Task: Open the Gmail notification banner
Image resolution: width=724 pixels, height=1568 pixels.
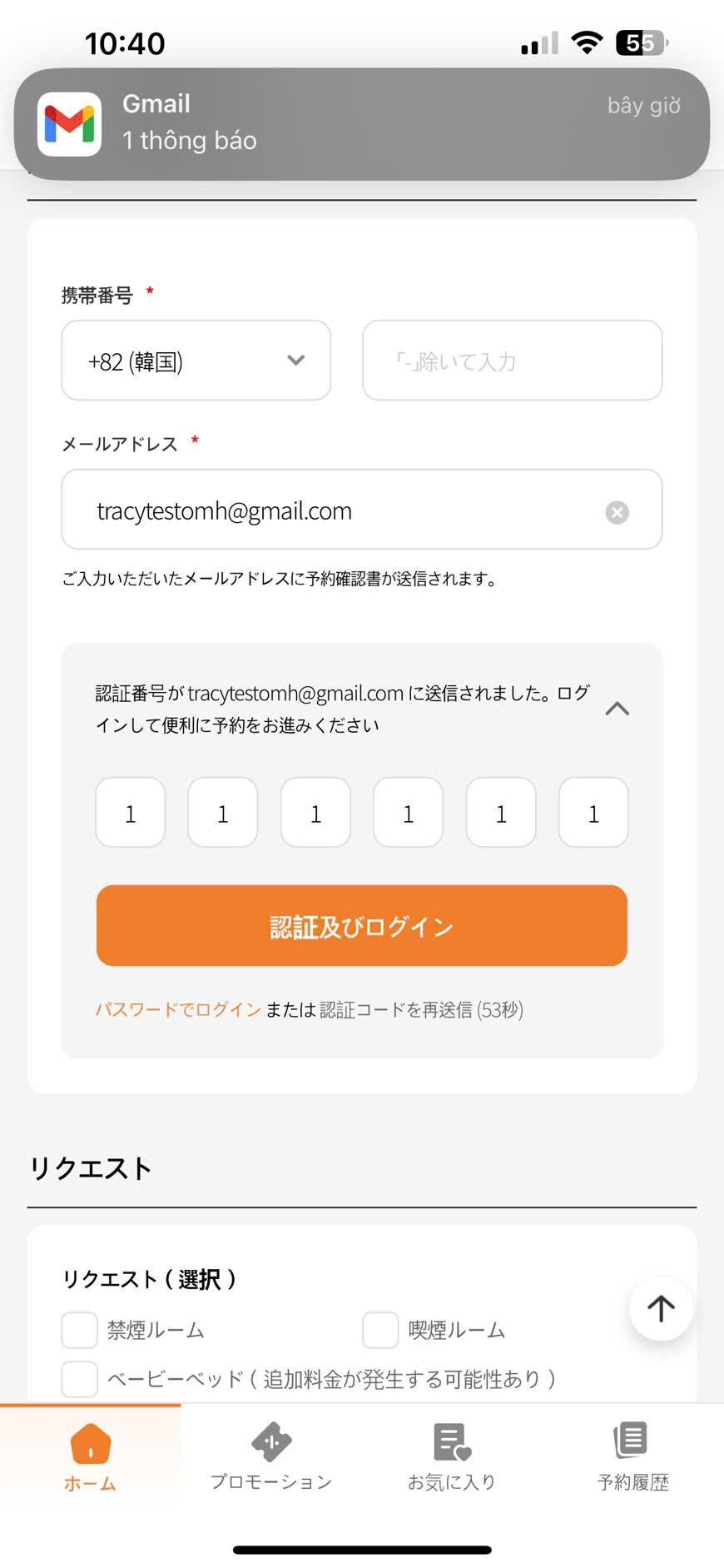Action: [x=361, y=123]
